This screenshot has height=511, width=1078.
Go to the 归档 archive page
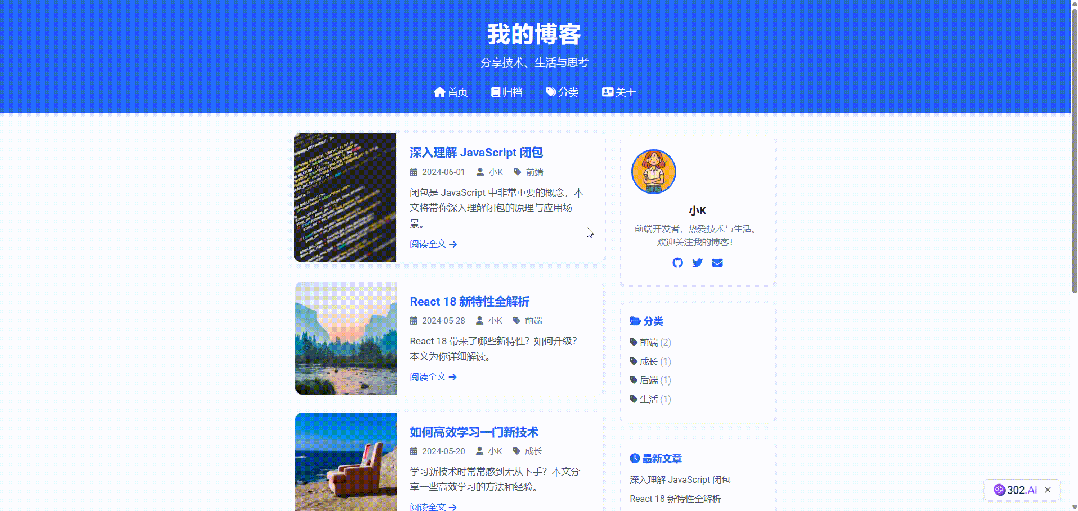(x=506, y=92)
